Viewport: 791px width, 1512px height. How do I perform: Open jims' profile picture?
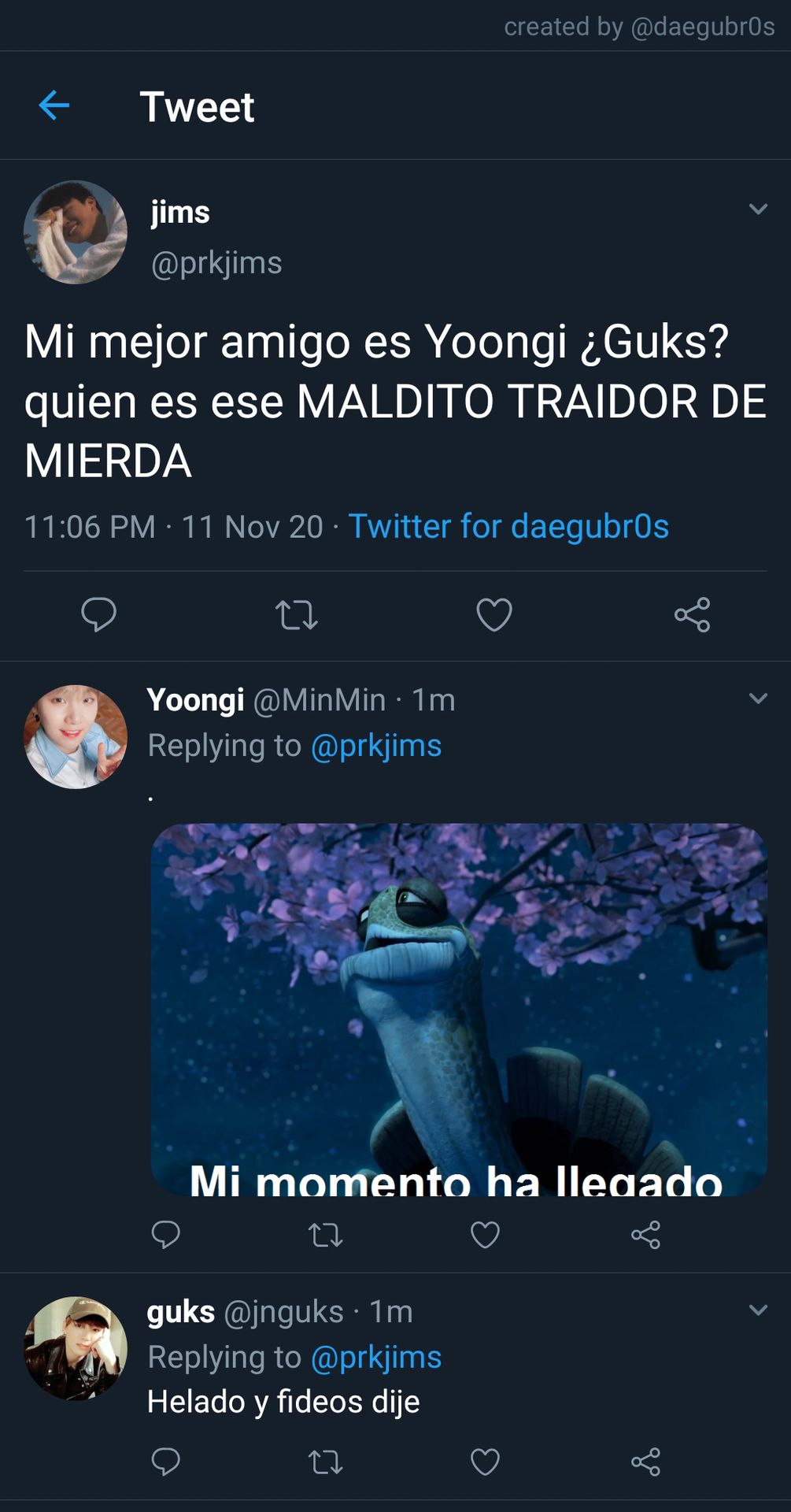click(x=76, y=232)
